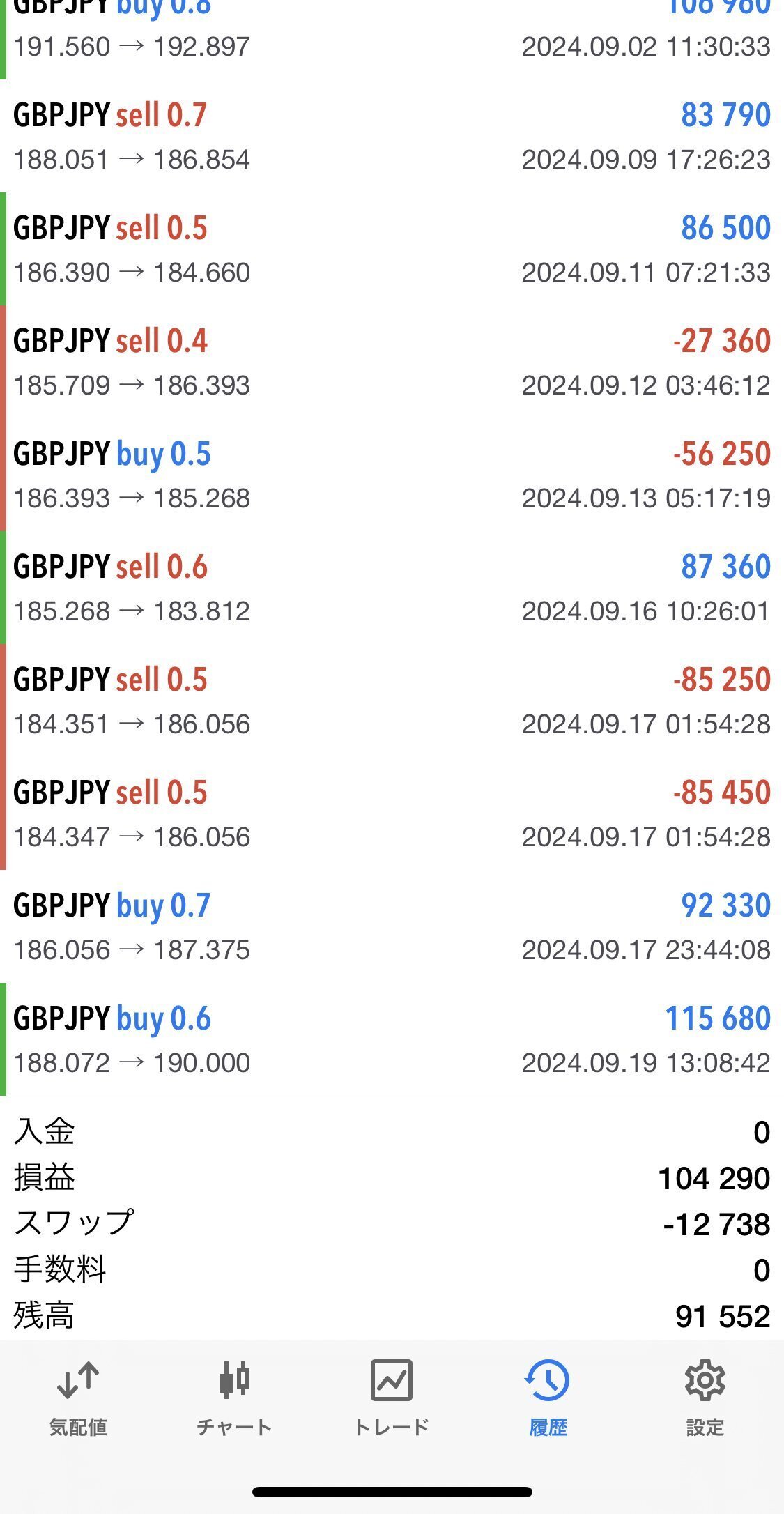Open the 設定 settings tab
784x1514 pixels.
tap(705, 1398)
